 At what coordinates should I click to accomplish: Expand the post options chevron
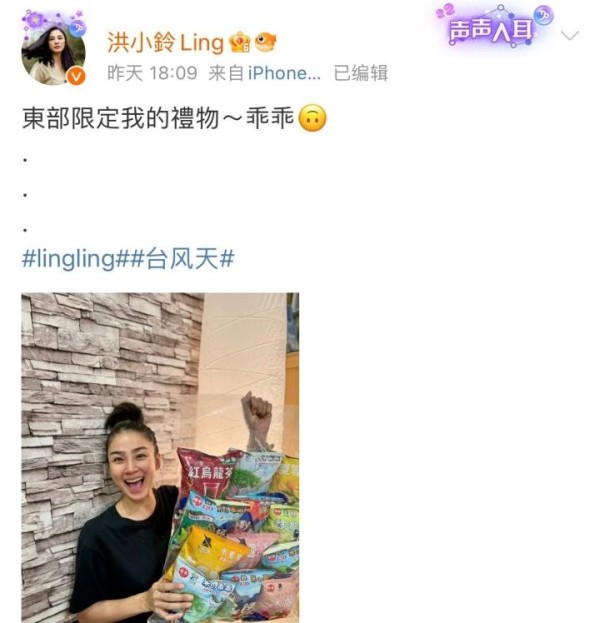pyautogui.click(x=570, y=36)
